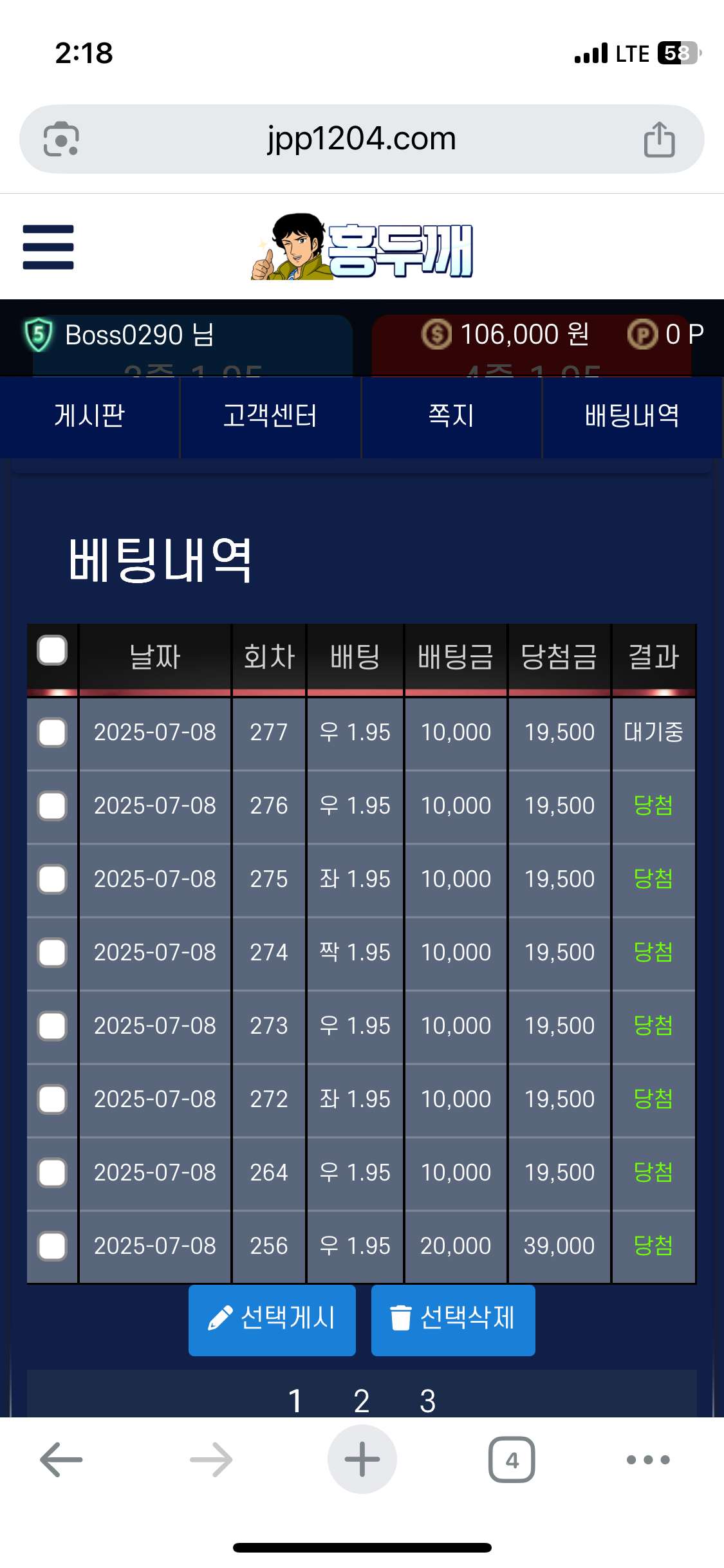Switch to the 배팅내역 tab
The width and height of the screenshot is (724, 1568).
(x=632, y=416)
